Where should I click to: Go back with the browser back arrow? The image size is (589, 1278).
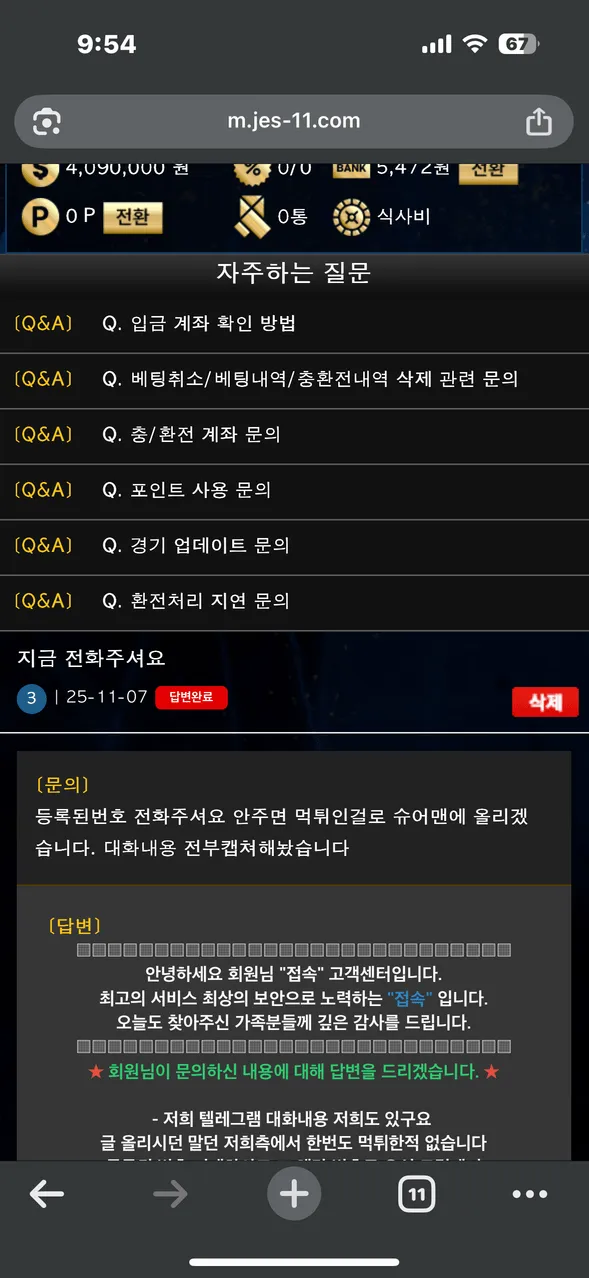tap(47, 1194)
